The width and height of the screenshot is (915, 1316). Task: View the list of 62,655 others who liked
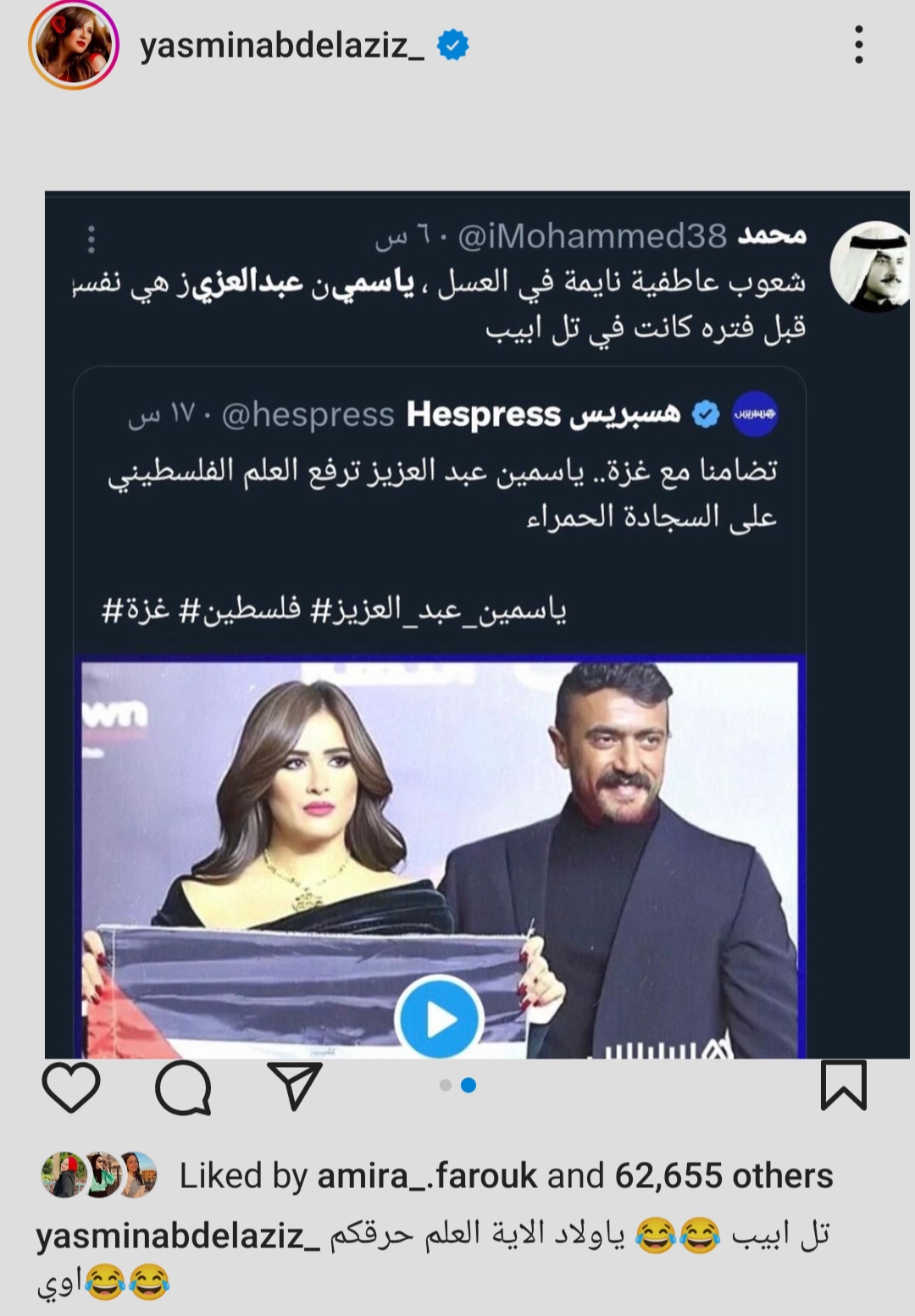coord(724,1176)
